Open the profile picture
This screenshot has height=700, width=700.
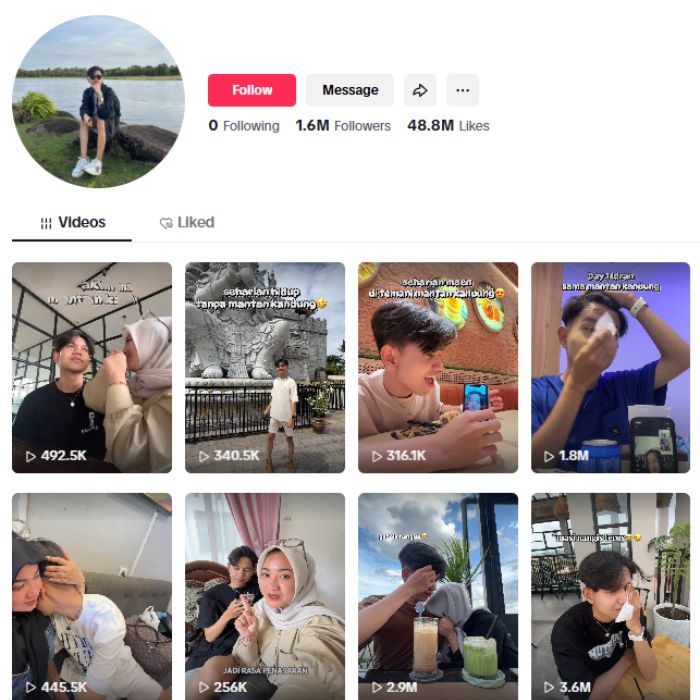98,100
